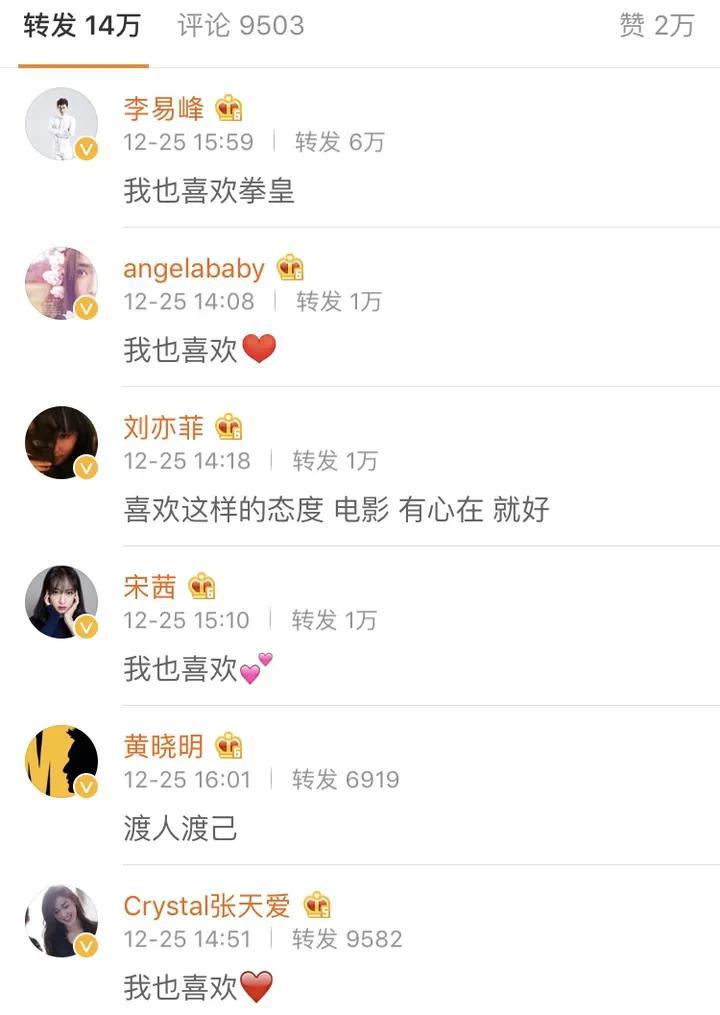Open 李易峰's profile avatar
Screen dimensions: 720x1015
coord(61,124)
